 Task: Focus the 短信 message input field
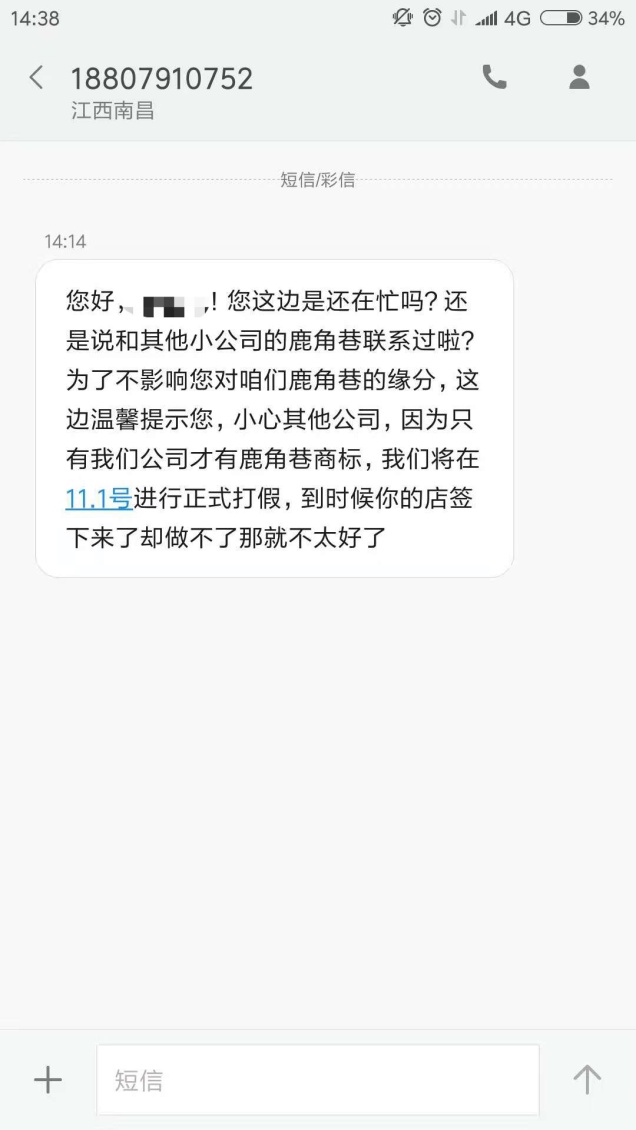317,1080
